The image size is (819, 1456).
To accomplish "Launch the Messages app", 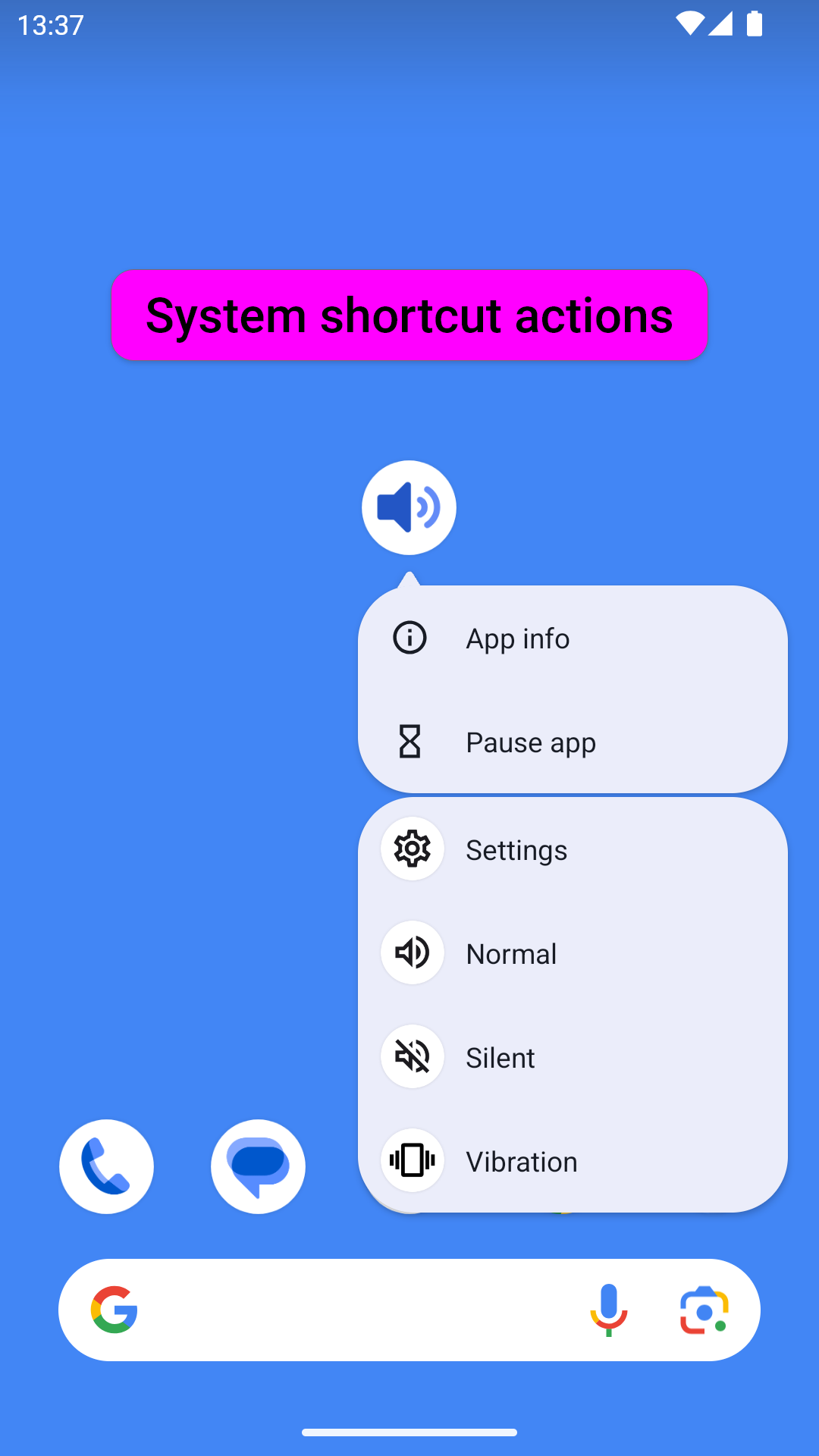I will (x=258, y=1166).
